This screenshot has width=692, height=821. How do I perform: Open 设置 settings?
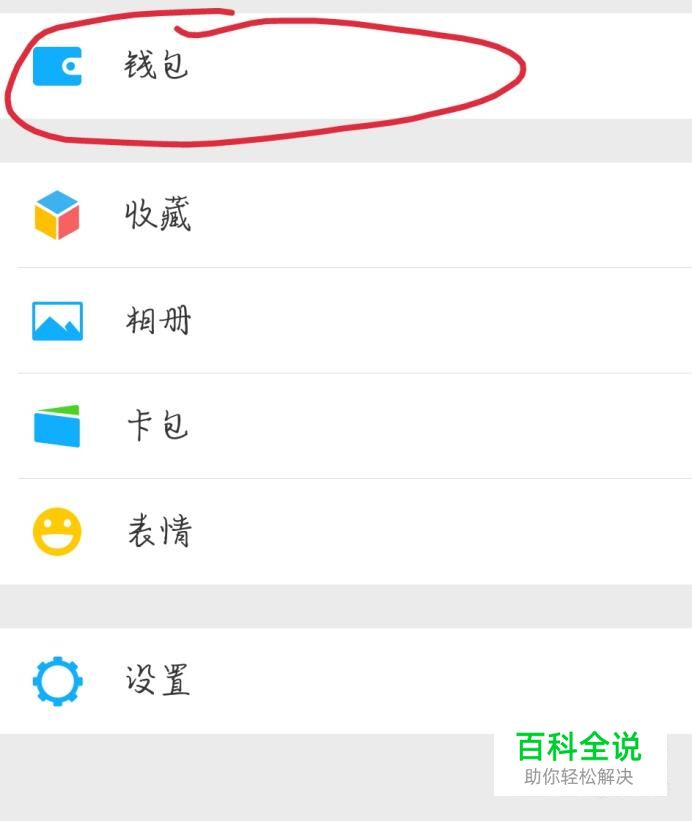(157, 681)
